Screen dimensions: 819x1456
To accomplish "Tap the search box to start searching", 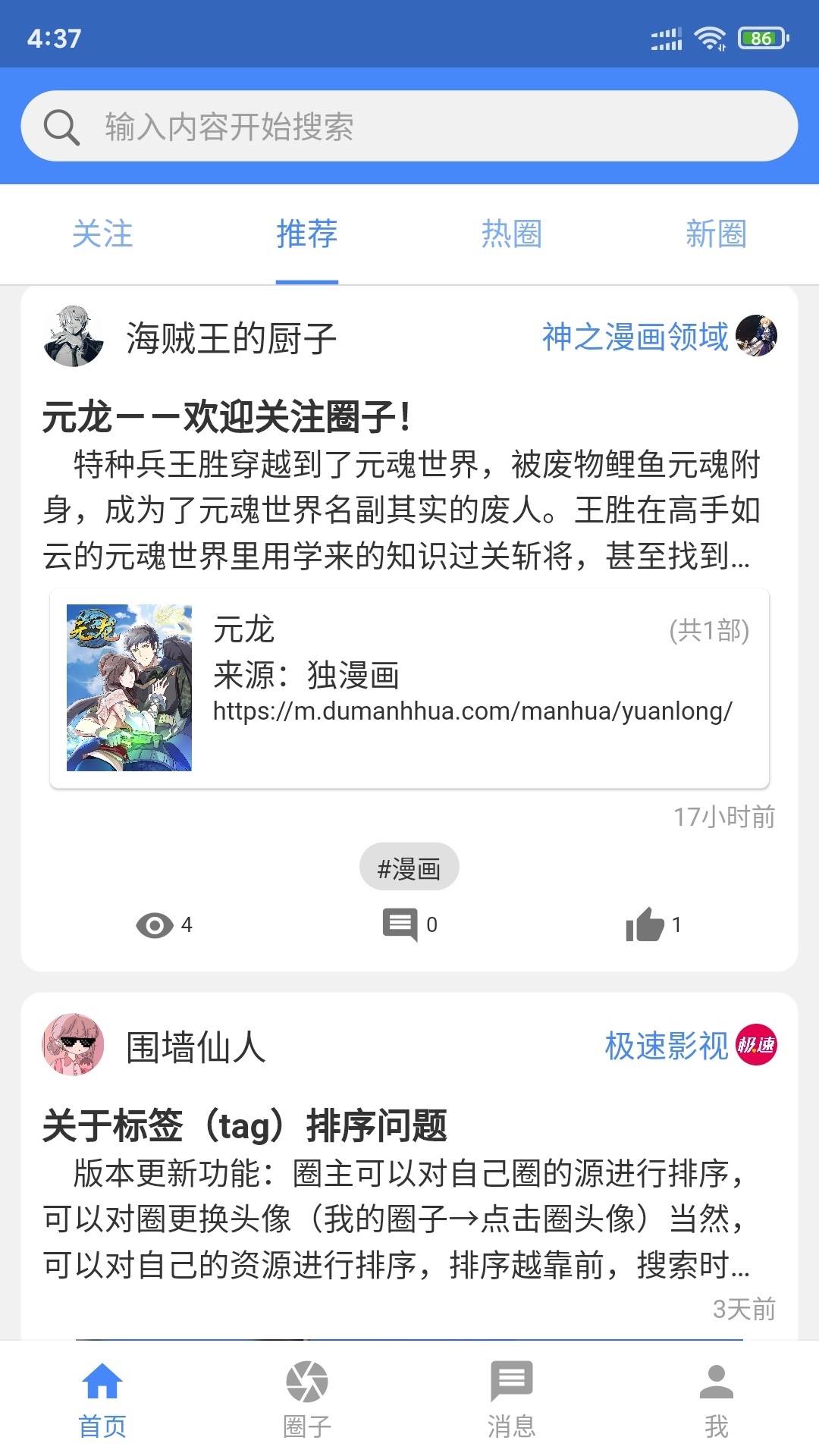I will click(409, 126).
